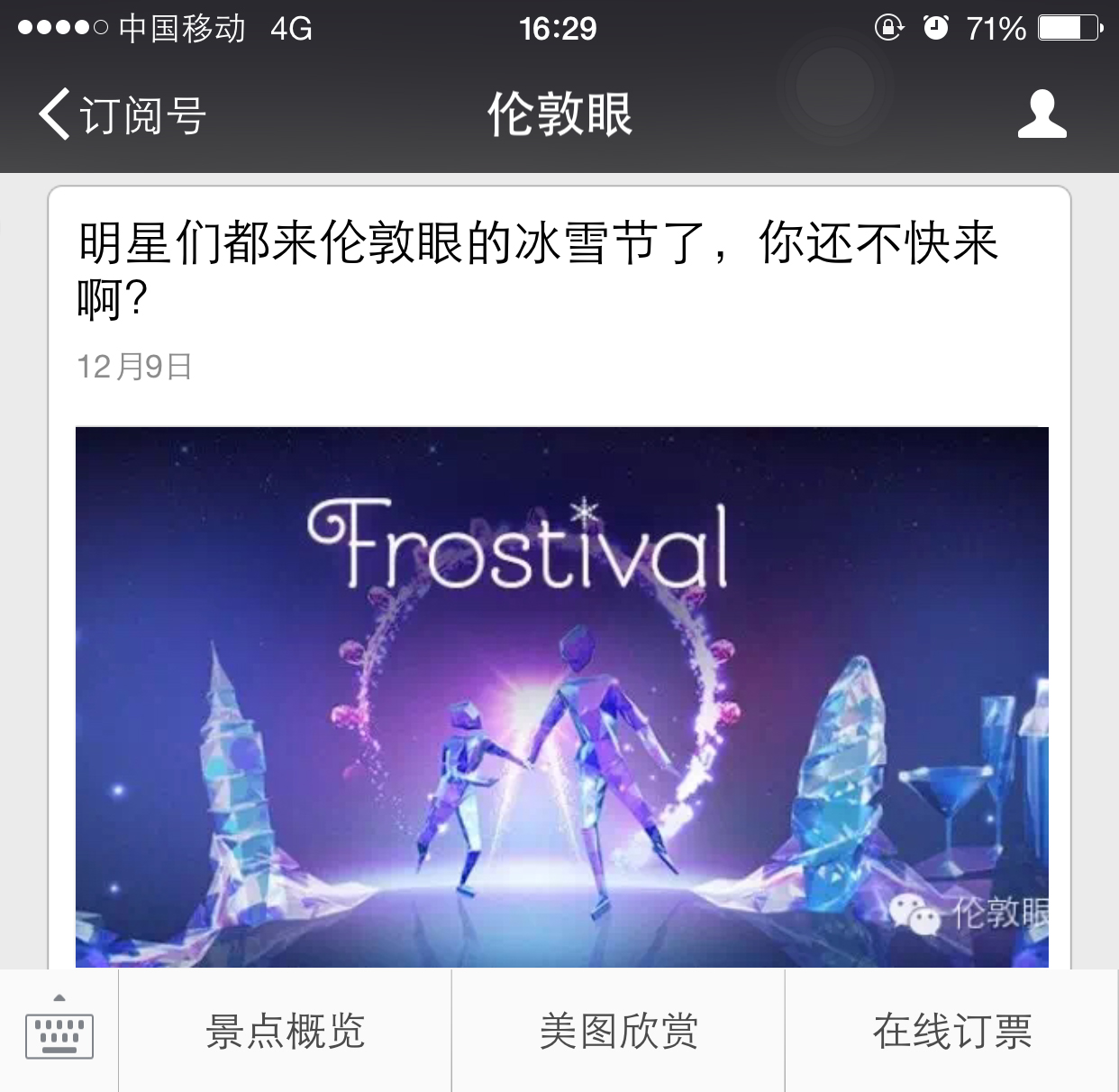Switch to keyboard input mode
Image resolution: width=1119 pixels, height=1092 pixels.
[59, 1031]
